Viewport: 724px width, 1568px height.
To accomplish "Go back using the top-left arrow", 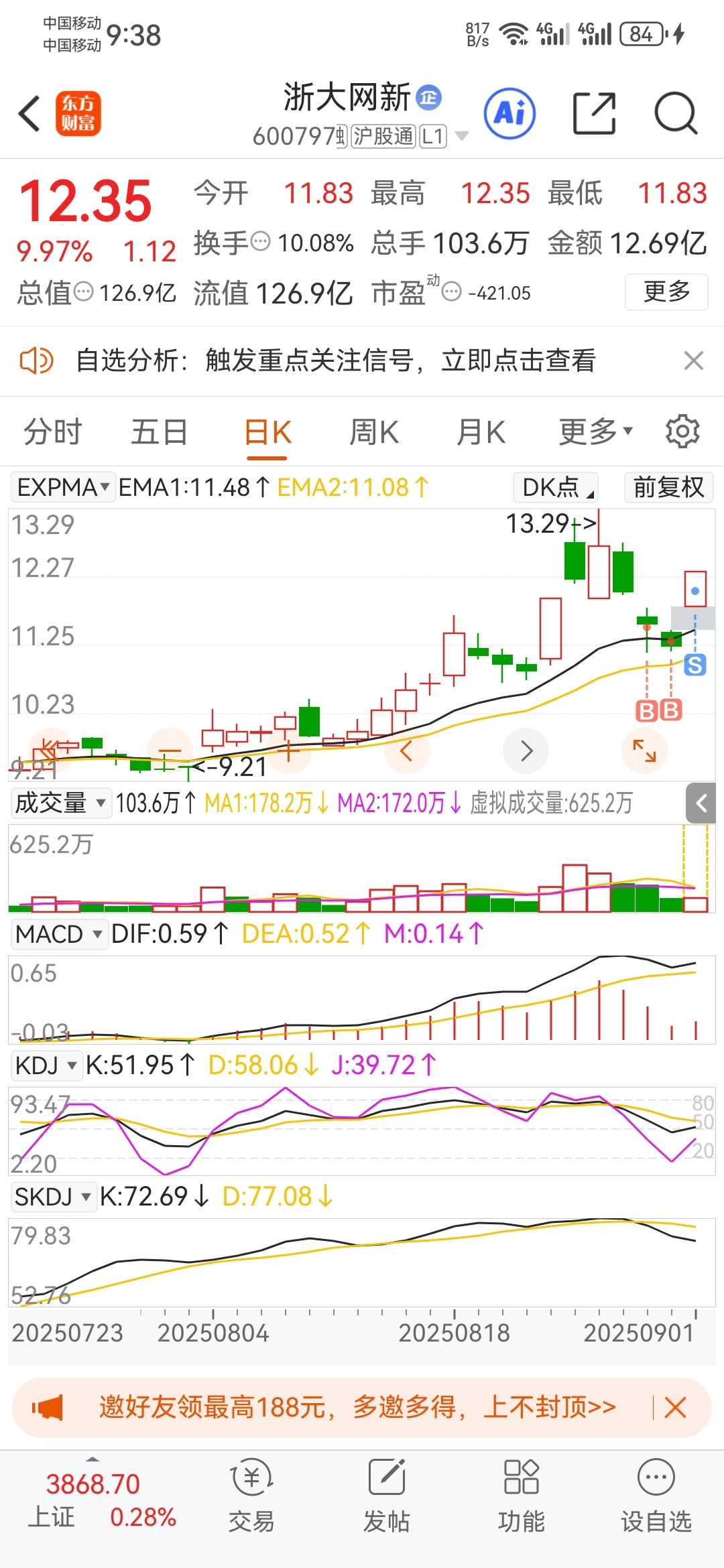I will tap(29, 113).
